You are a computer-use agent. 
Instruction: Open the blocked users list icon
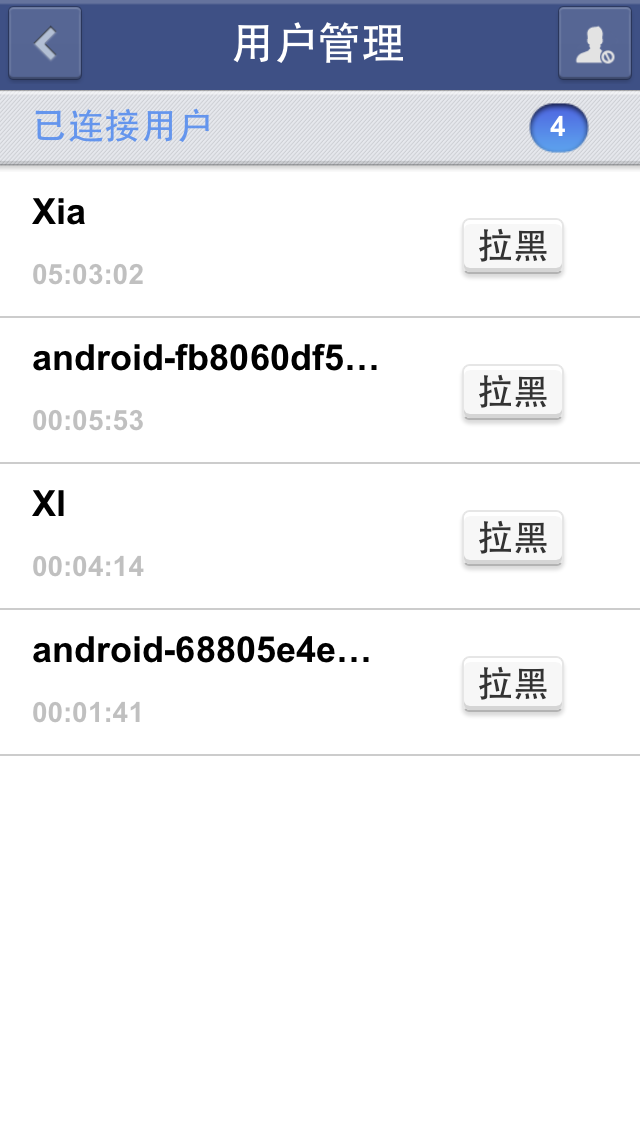(x=594, y=43)
